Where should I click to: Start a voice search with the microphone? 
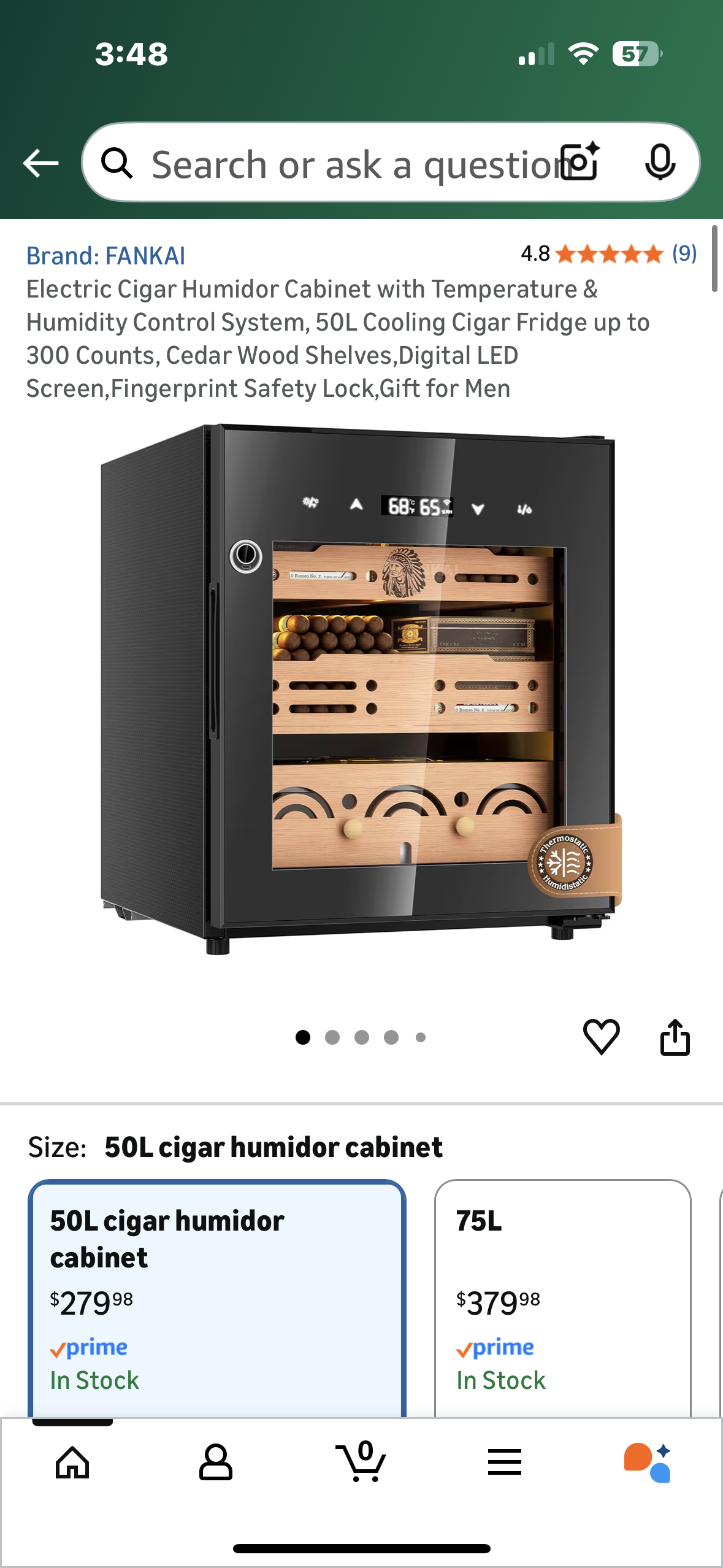(x=659, y=162)
